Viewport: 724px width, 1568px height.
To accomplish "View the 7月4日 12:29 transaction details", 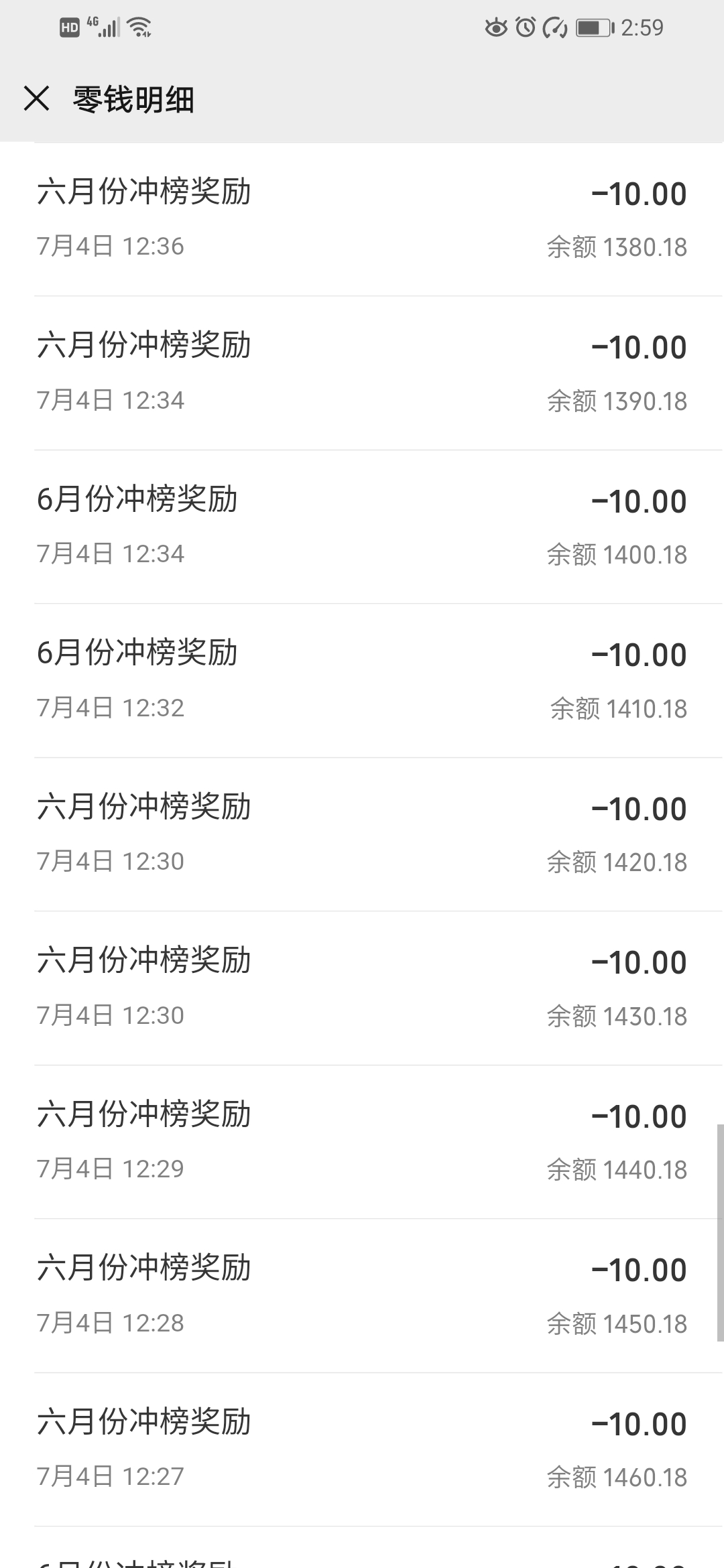I will pos(362,1142).
